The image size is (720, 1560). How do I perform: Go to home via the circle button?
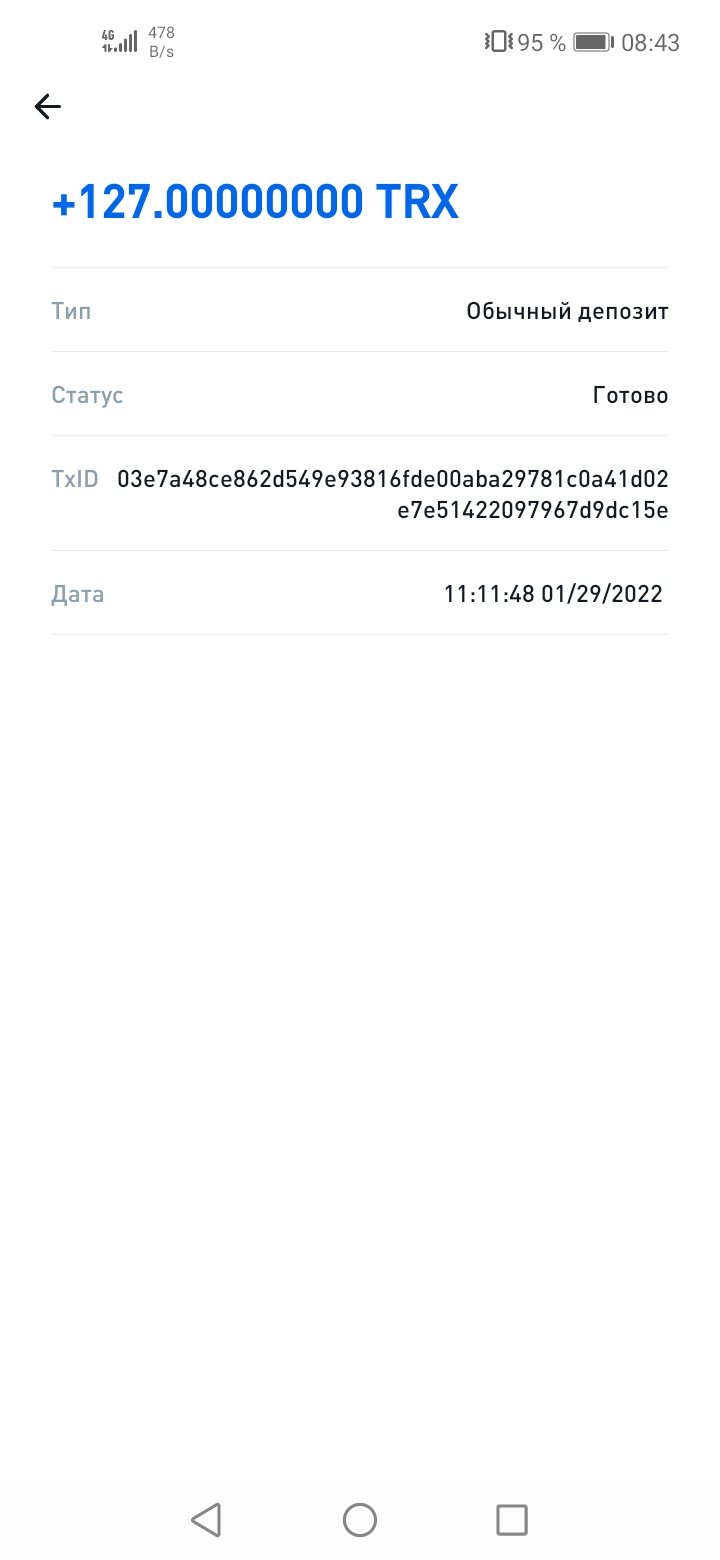point(360,1520)
